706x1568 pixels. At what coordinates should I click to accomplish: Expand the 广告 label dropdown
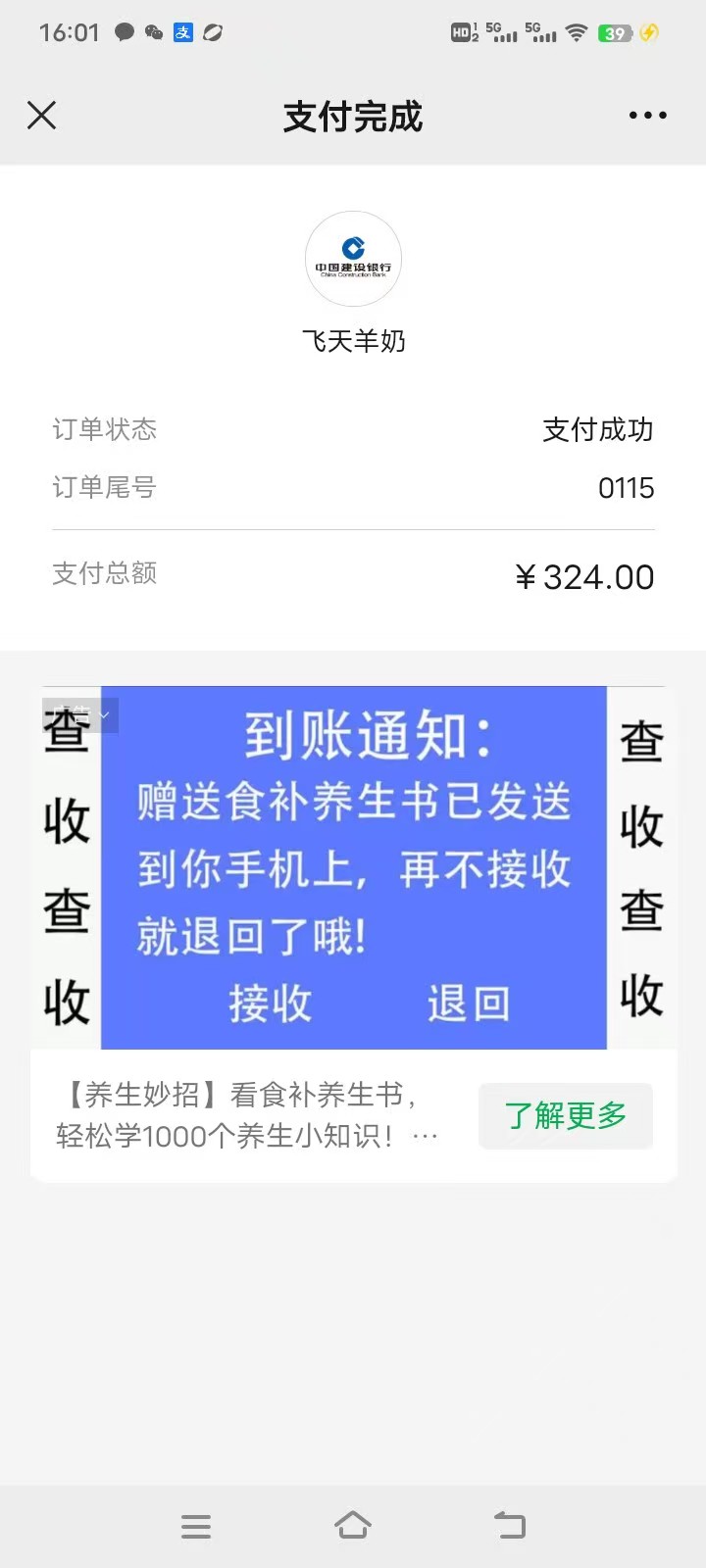tap(80, 714)
